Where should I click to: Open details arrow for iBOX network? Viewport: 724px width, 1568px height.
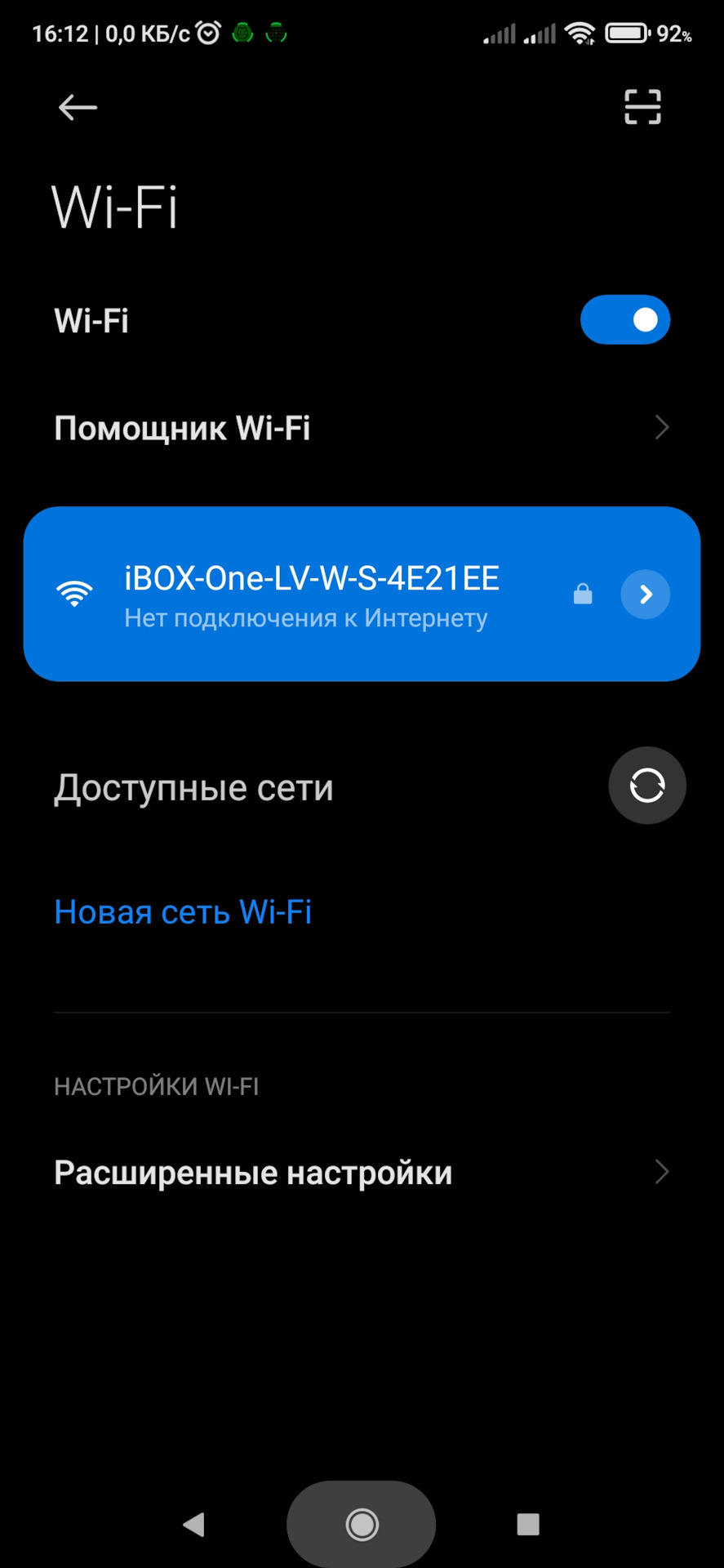[x=645, y=595]
